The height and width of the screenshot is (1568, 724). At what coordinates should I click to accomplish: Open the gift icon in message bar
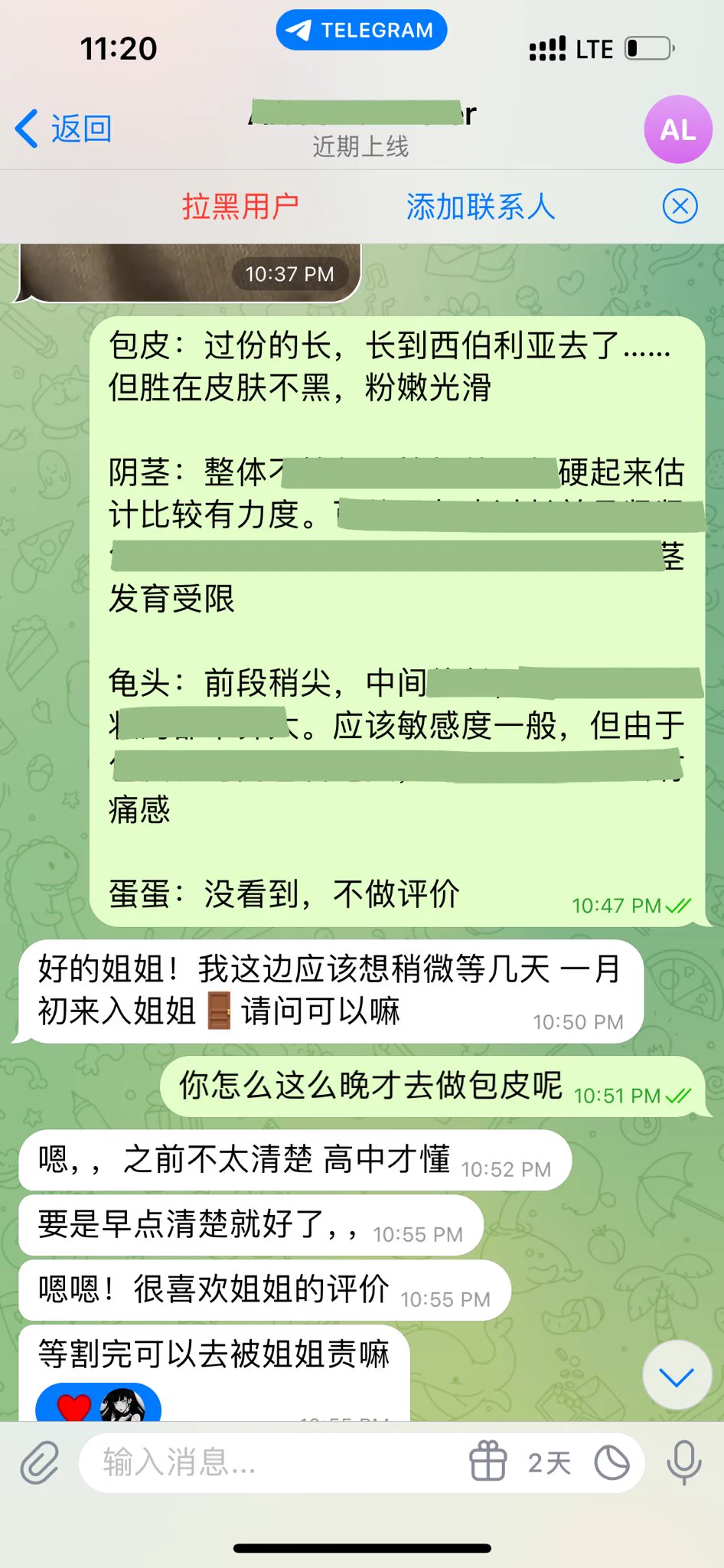coord(488,1462)
